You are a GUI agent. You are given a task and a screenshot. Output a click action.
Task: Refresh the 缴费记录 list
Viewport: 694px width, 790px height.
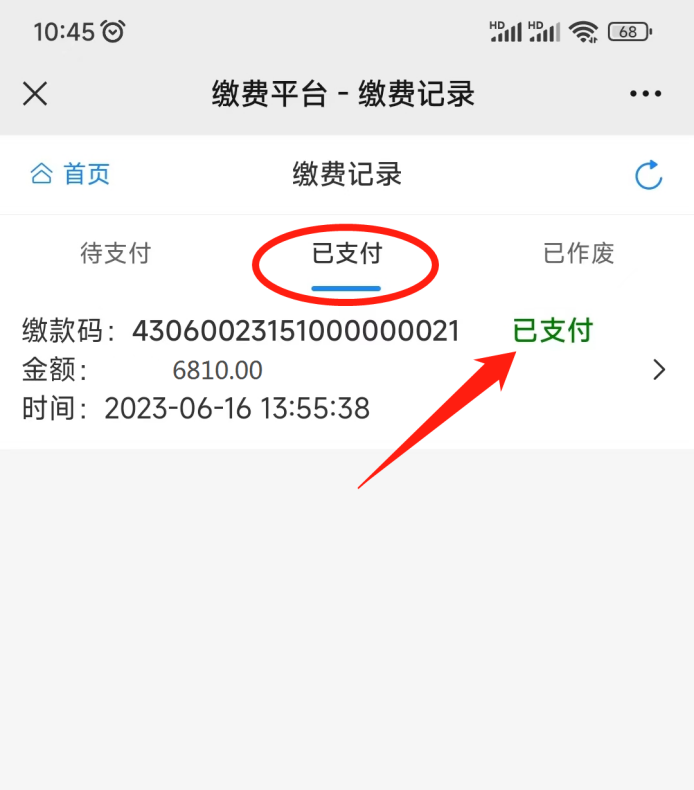[x=649, y=175]
